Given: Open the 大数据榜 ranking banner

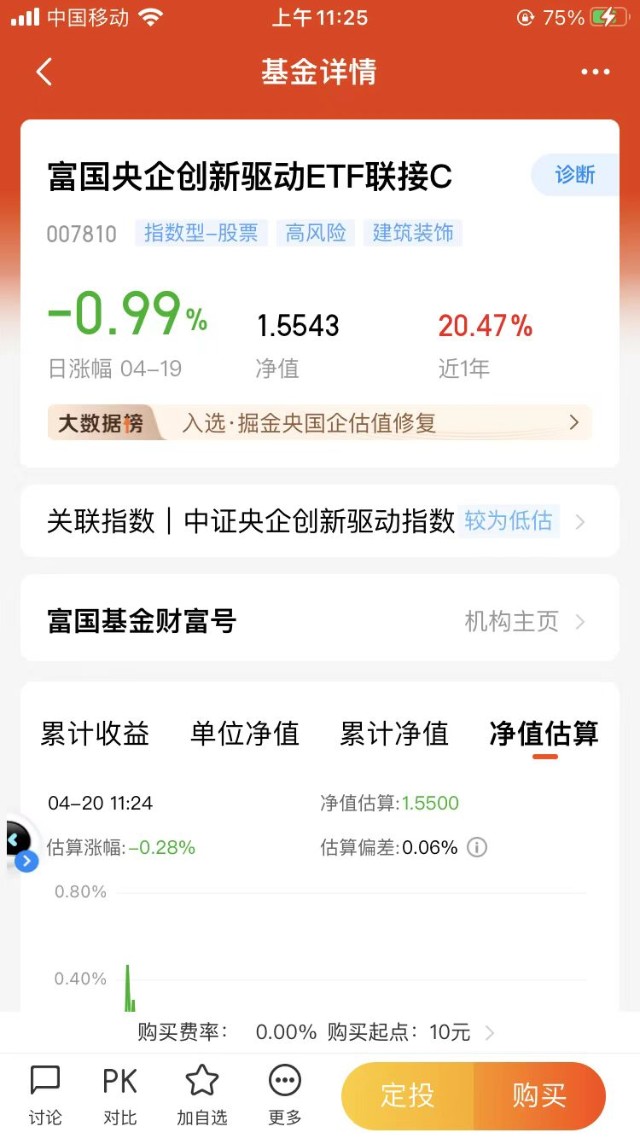Looking at the screenshot, I should tap(320, 423).
